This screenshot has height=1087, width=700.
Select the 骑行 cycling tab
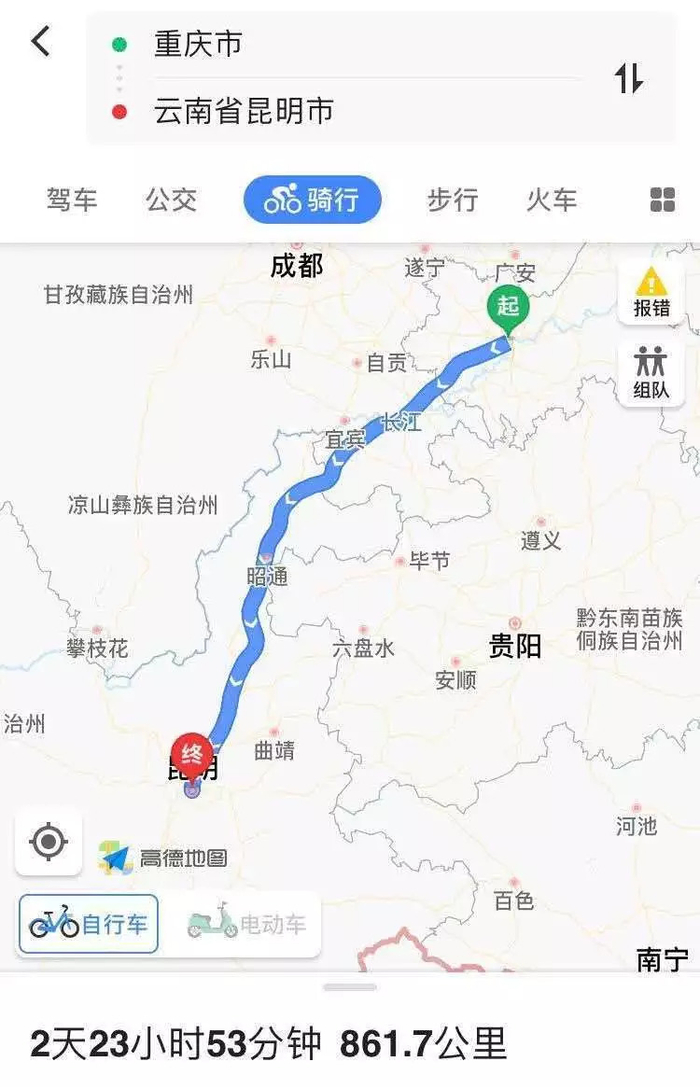[312, 200]
